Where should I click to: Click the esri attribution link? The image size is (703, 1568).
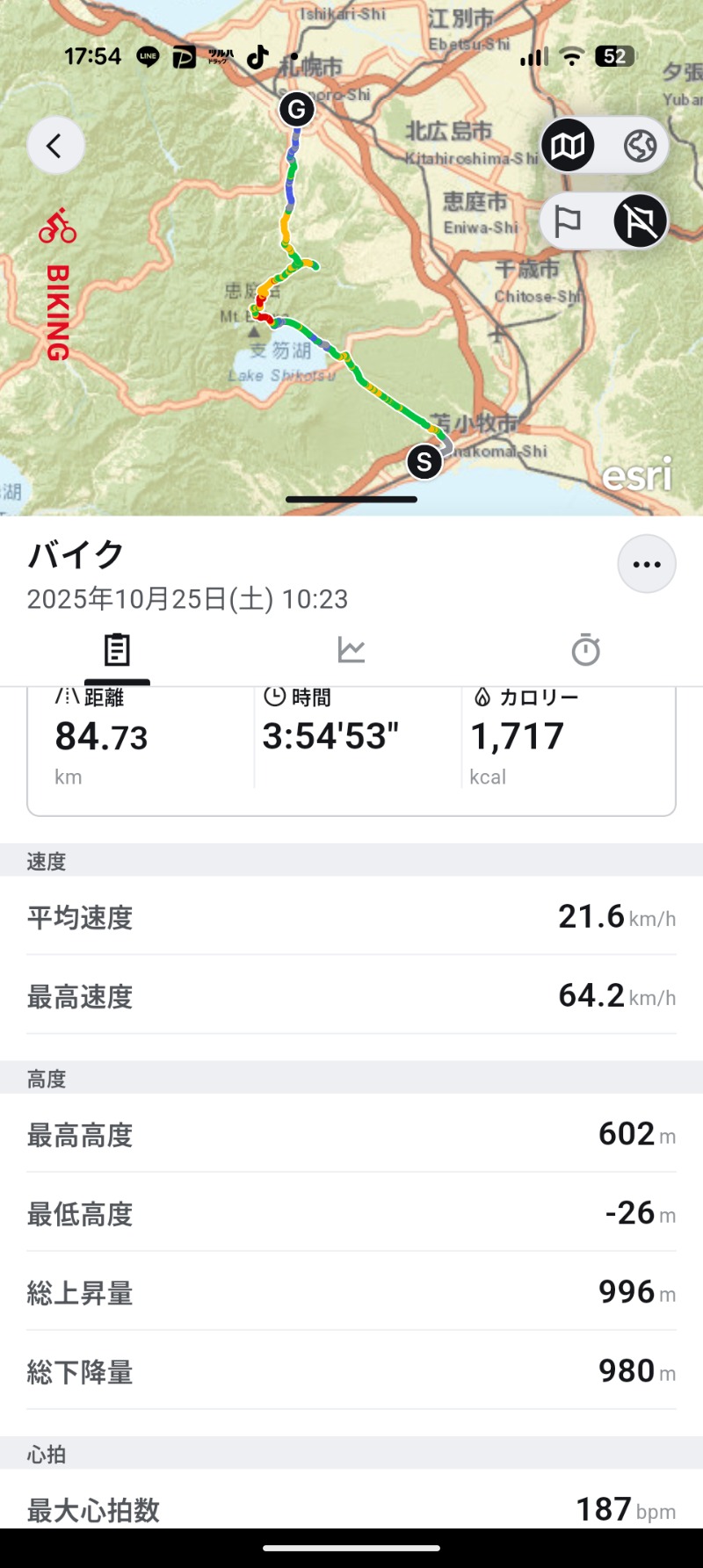[x=636, y=477]
